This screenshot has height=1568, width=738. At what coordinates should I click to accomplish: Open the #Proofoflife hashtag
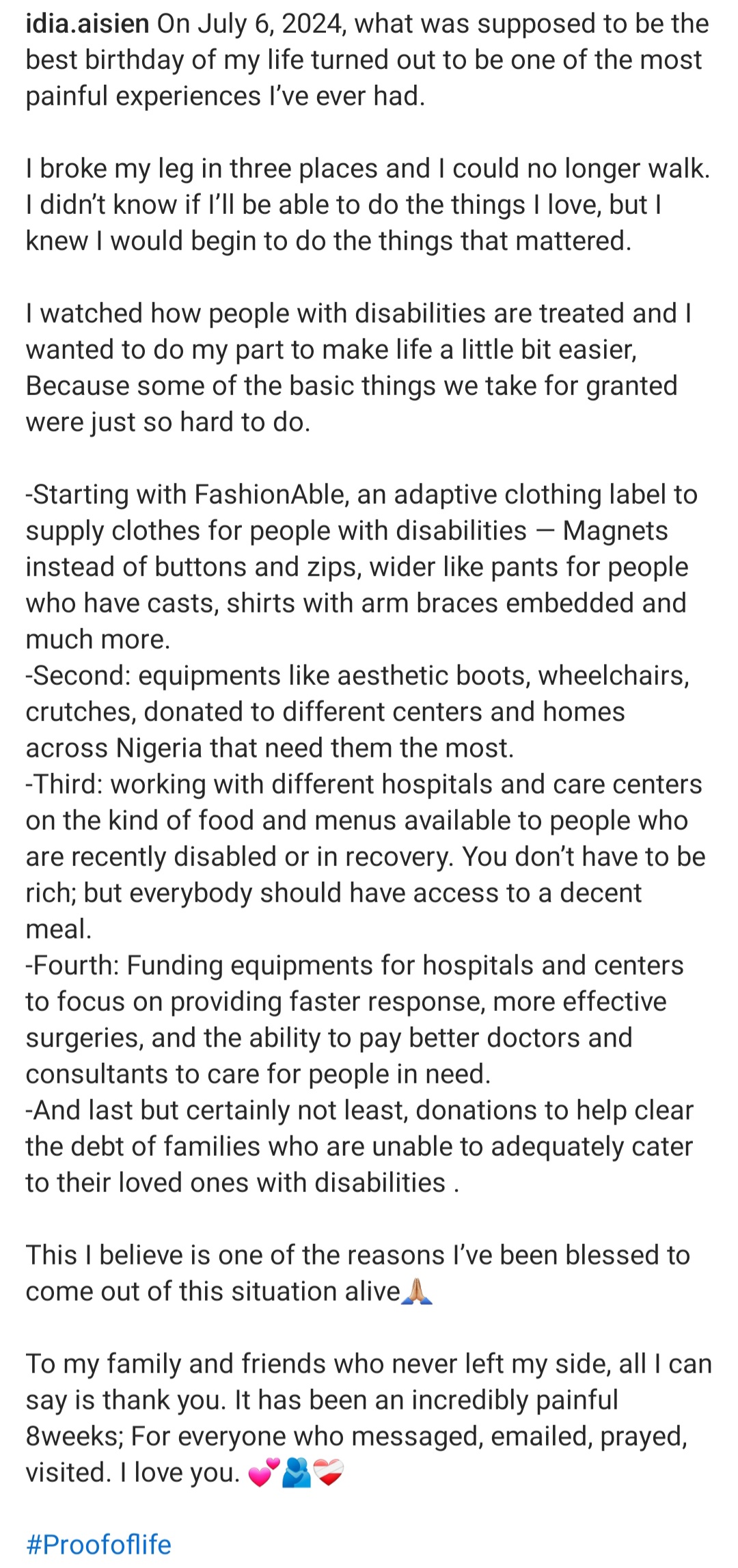click(x=98, y=1544)
